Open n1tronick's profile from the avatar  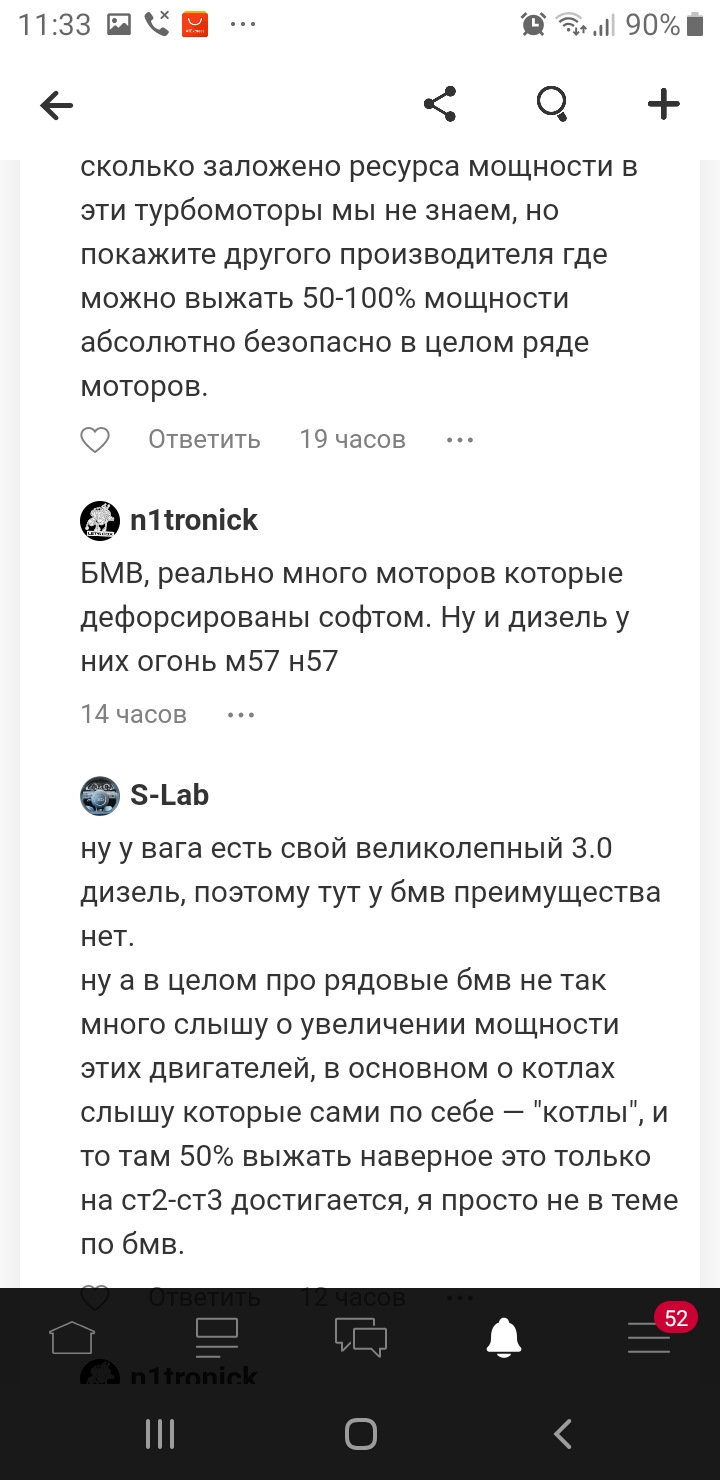tap(100, 520)
